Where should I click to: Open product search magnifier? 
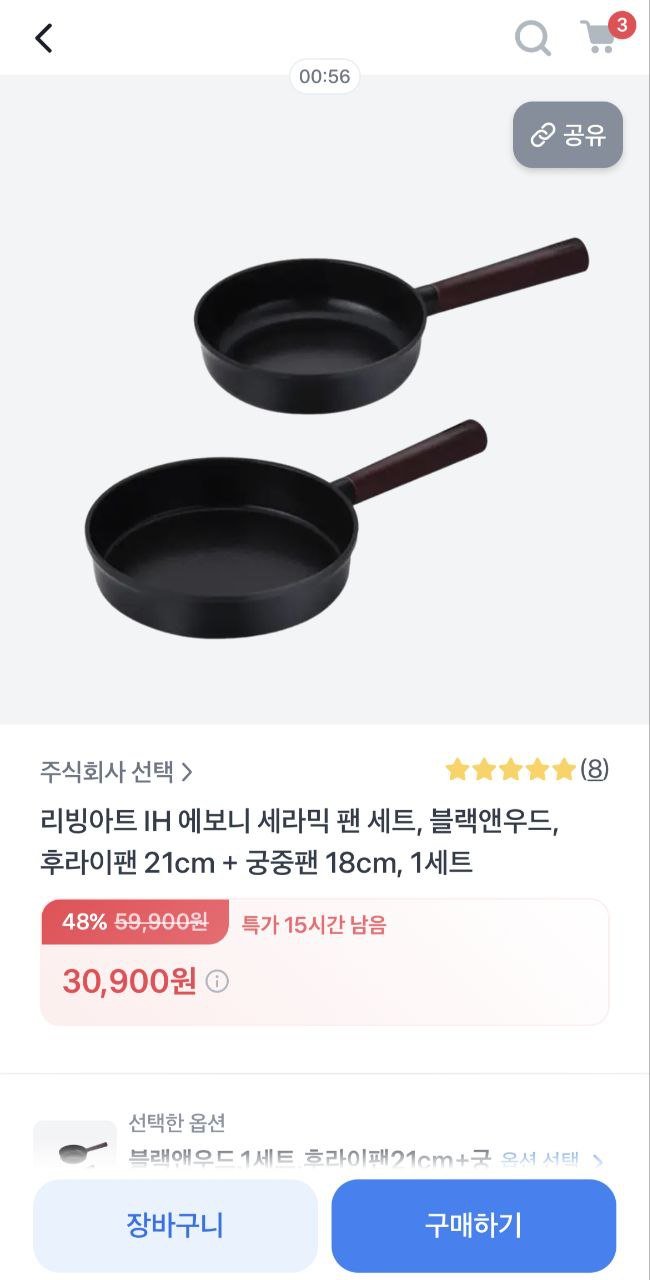(x=532, y=39)
